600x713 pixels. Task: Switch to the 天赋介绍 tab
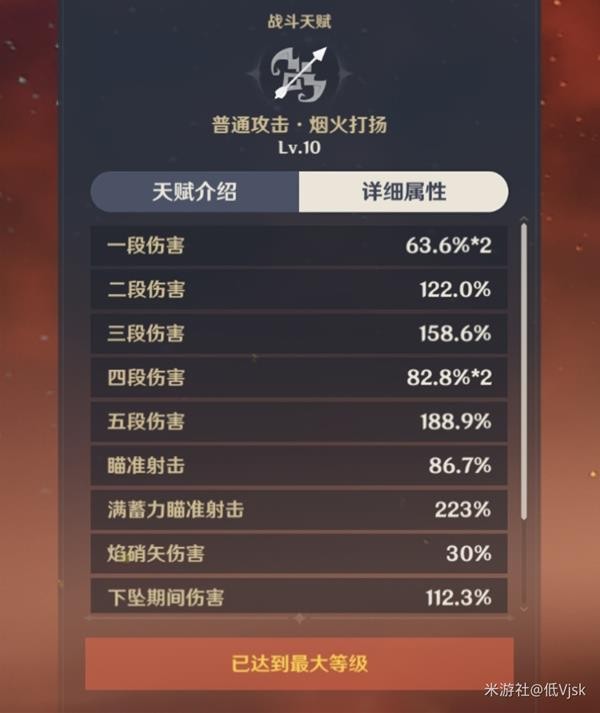click(x=195, y=192)
